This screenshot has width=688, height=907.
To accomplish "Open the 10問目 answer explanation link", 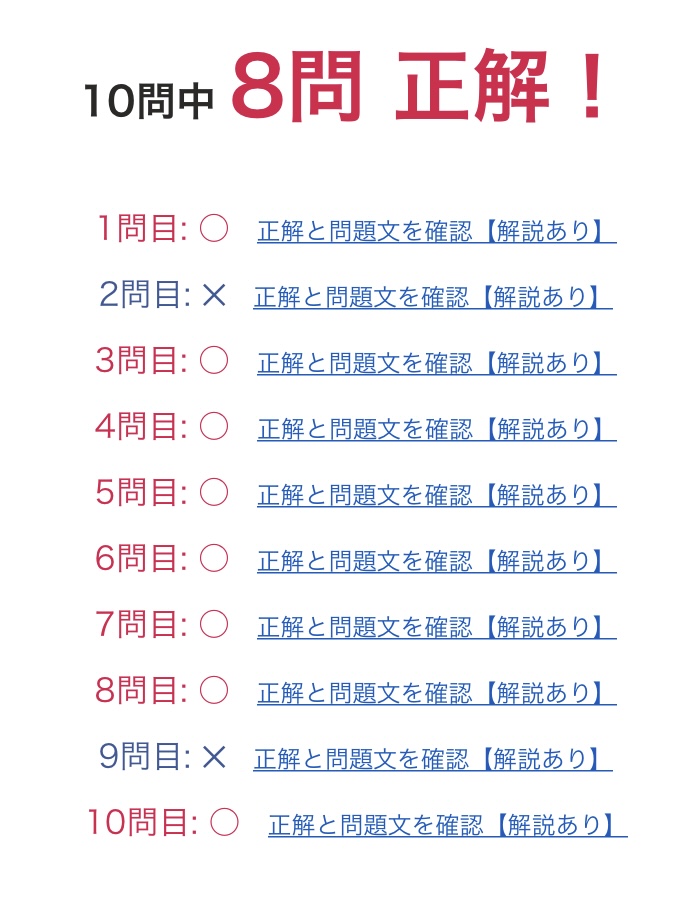I will [447, 825].
